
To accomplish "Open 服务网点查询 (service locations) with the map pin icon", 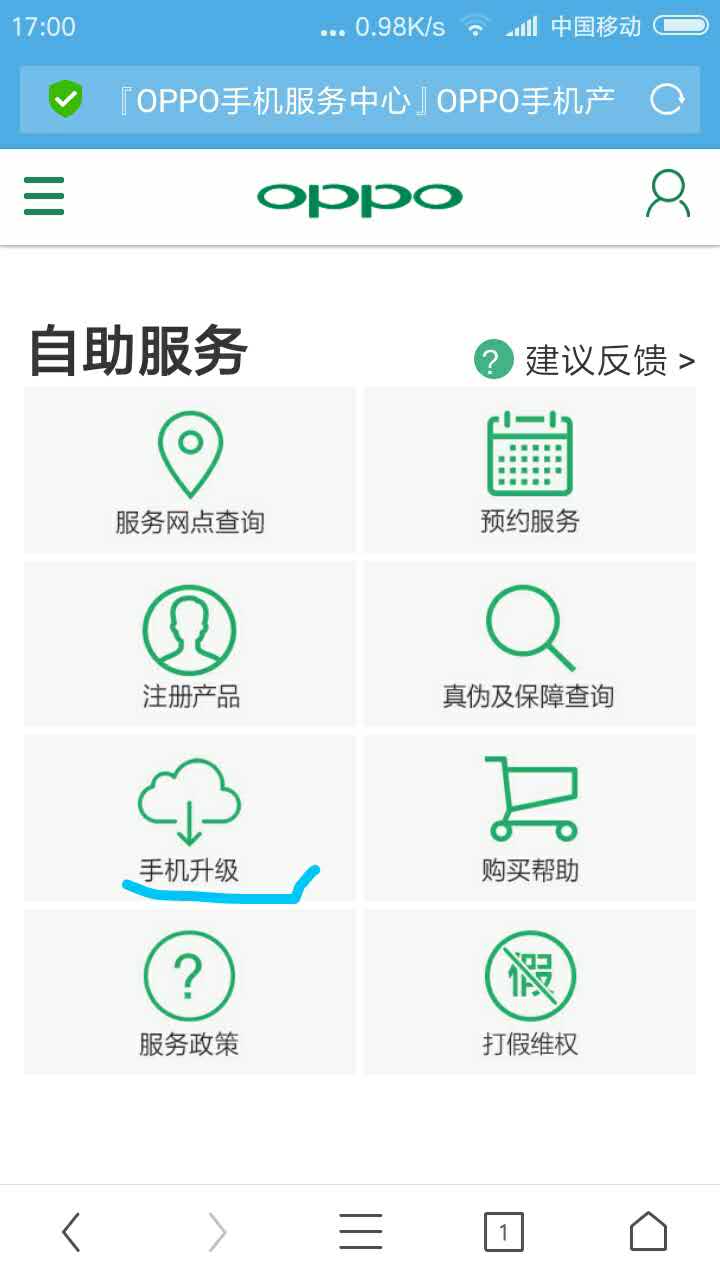I will click(x=189, y=470).
